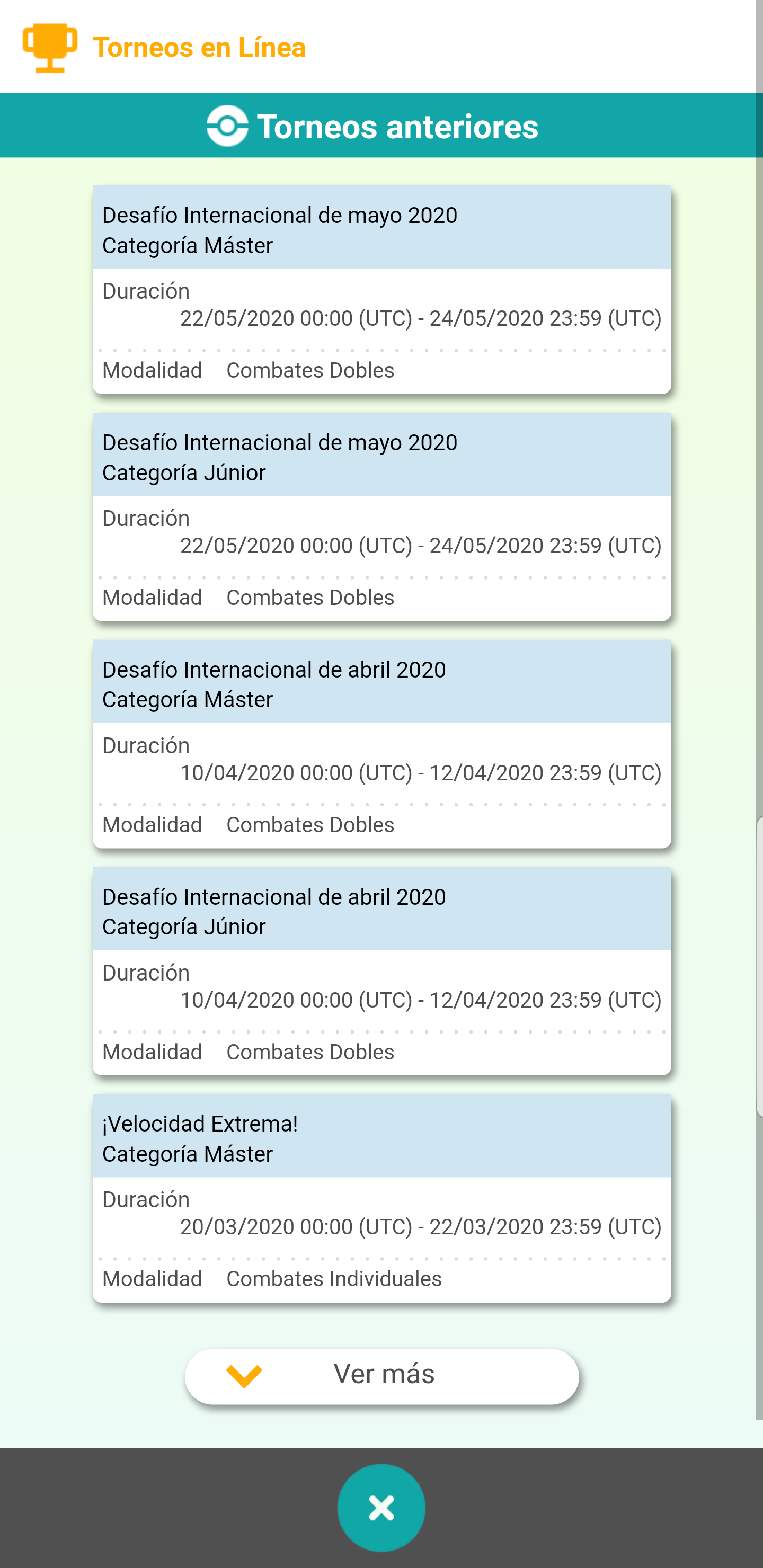Image resolution: width=763 pixels, height=1568 pixels.
Task: Tap Ver más to load more tournaments
Action: (x=381, y=1376)
